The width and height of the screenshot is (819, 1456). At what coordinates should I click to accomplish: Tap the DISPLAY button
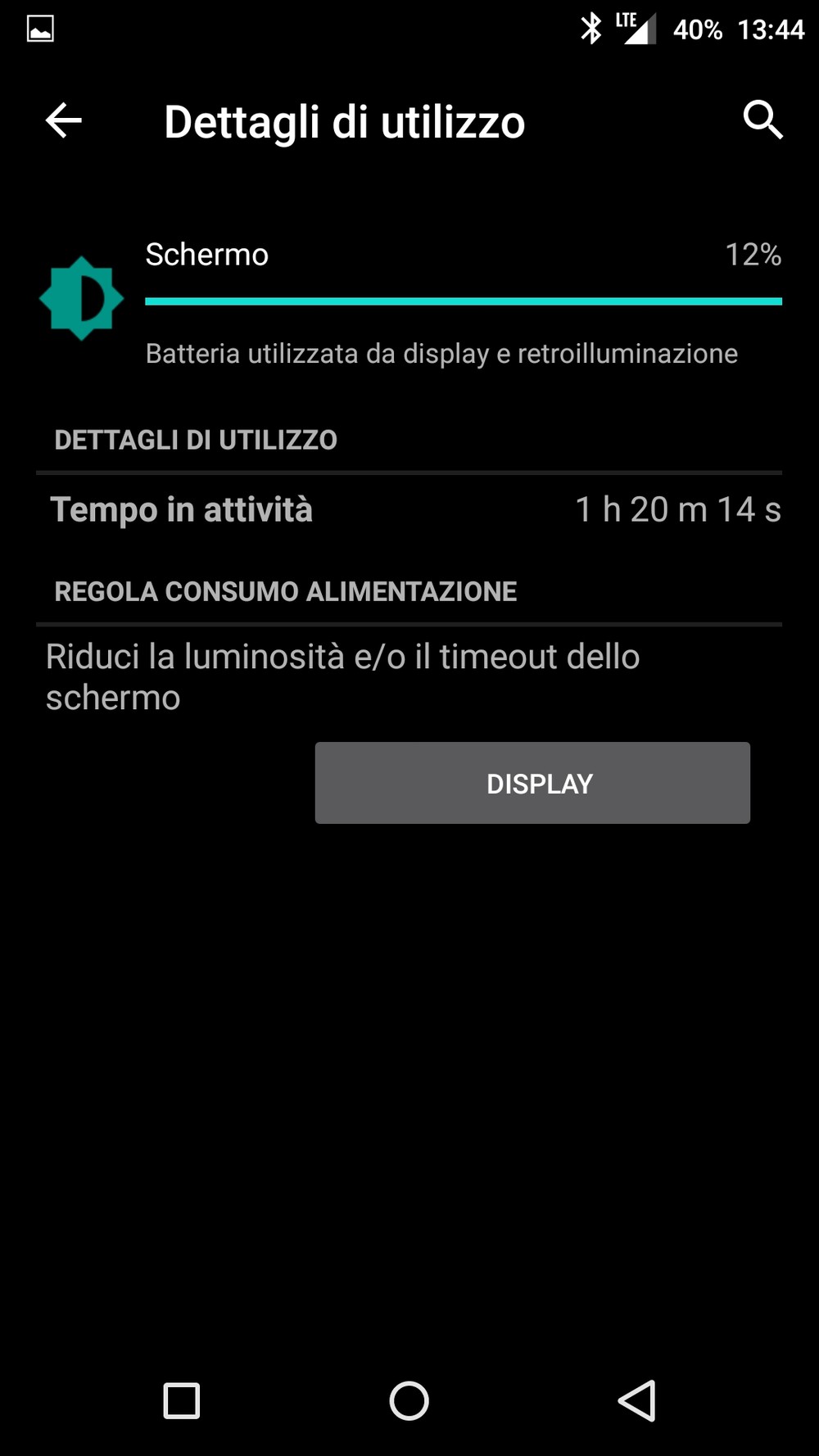coord(532,783)
